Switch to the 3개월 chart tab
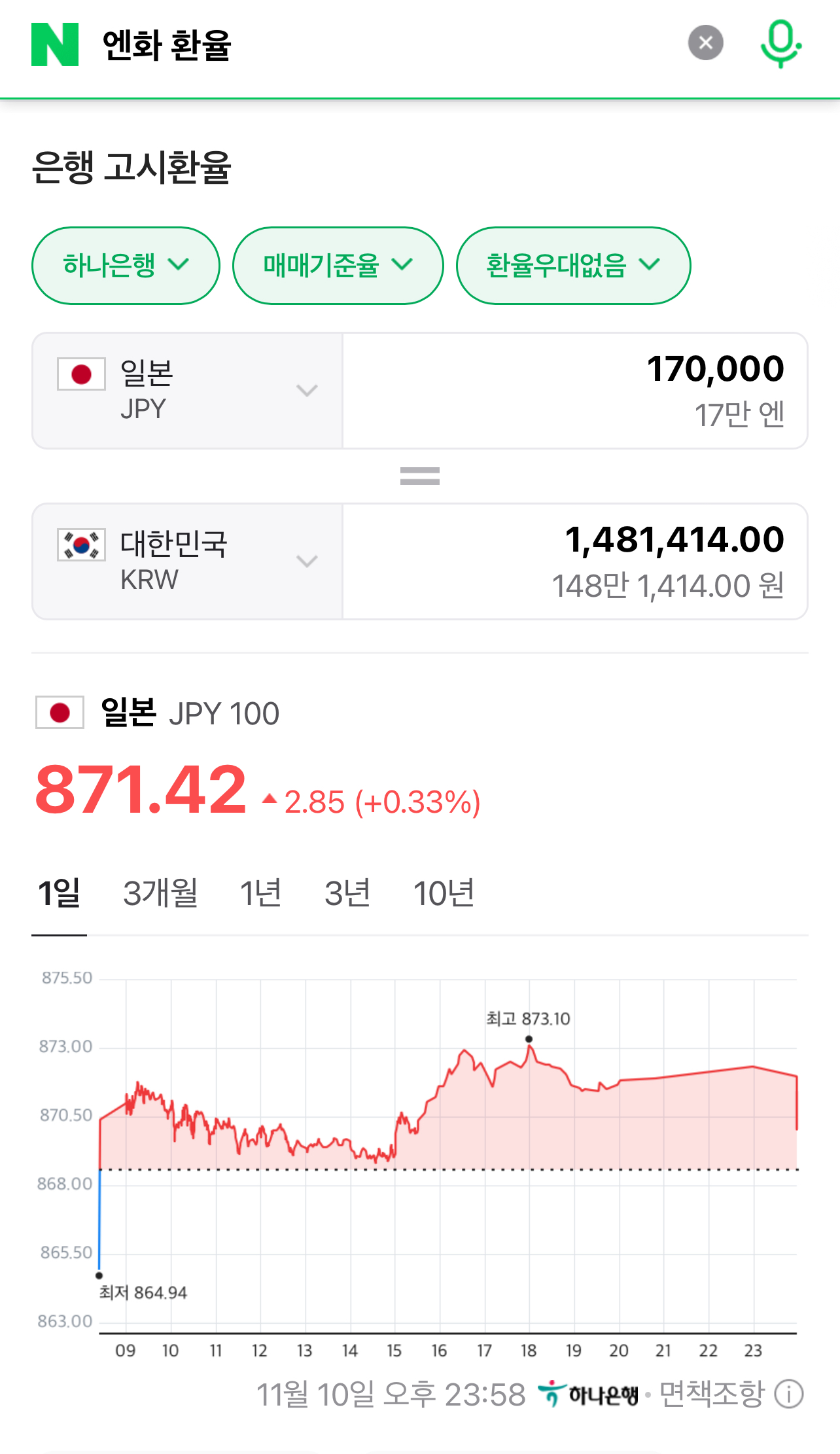The image size is (840, 1454). 160,893
